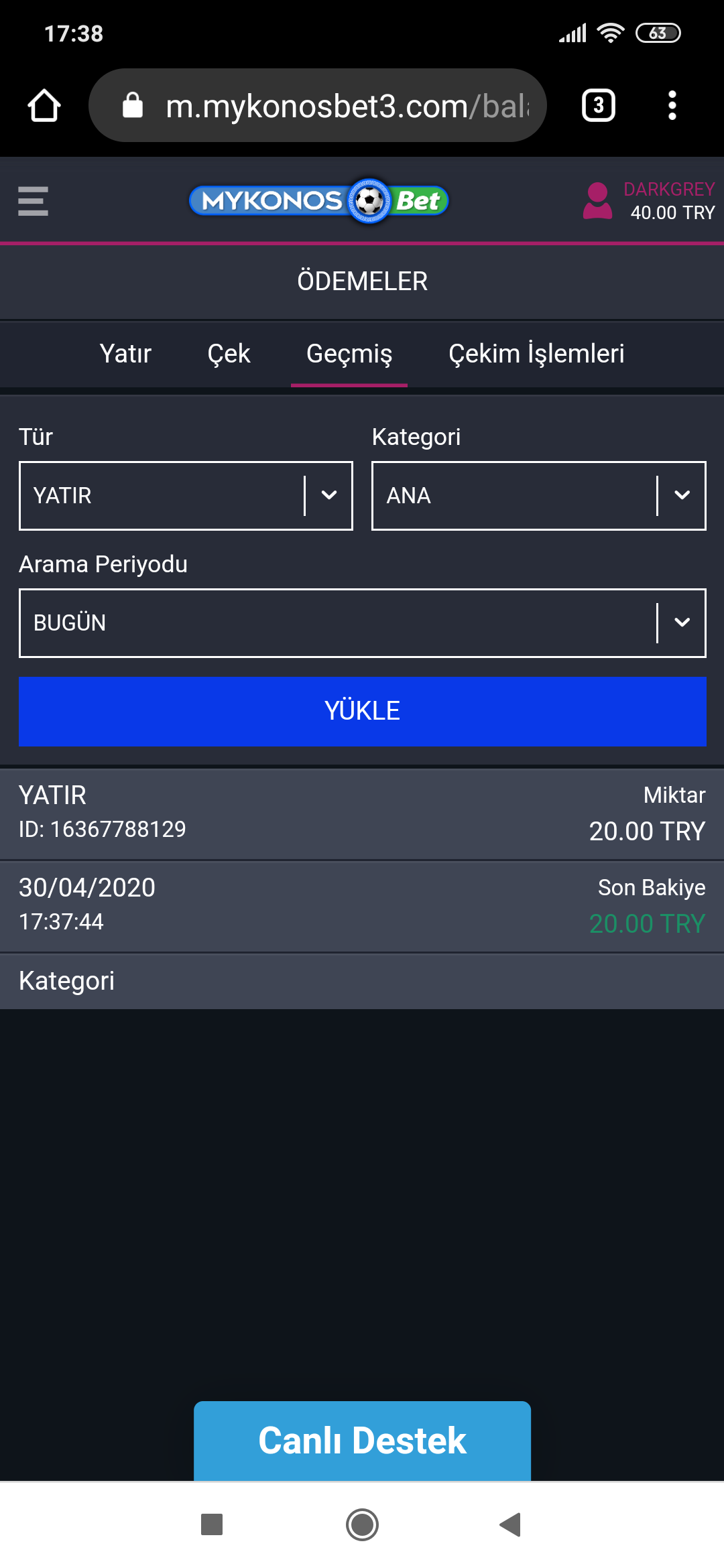Viewport: 724px width, 1568px height.
Task: Switch to the Yatır tab
Action: point(125,354)
